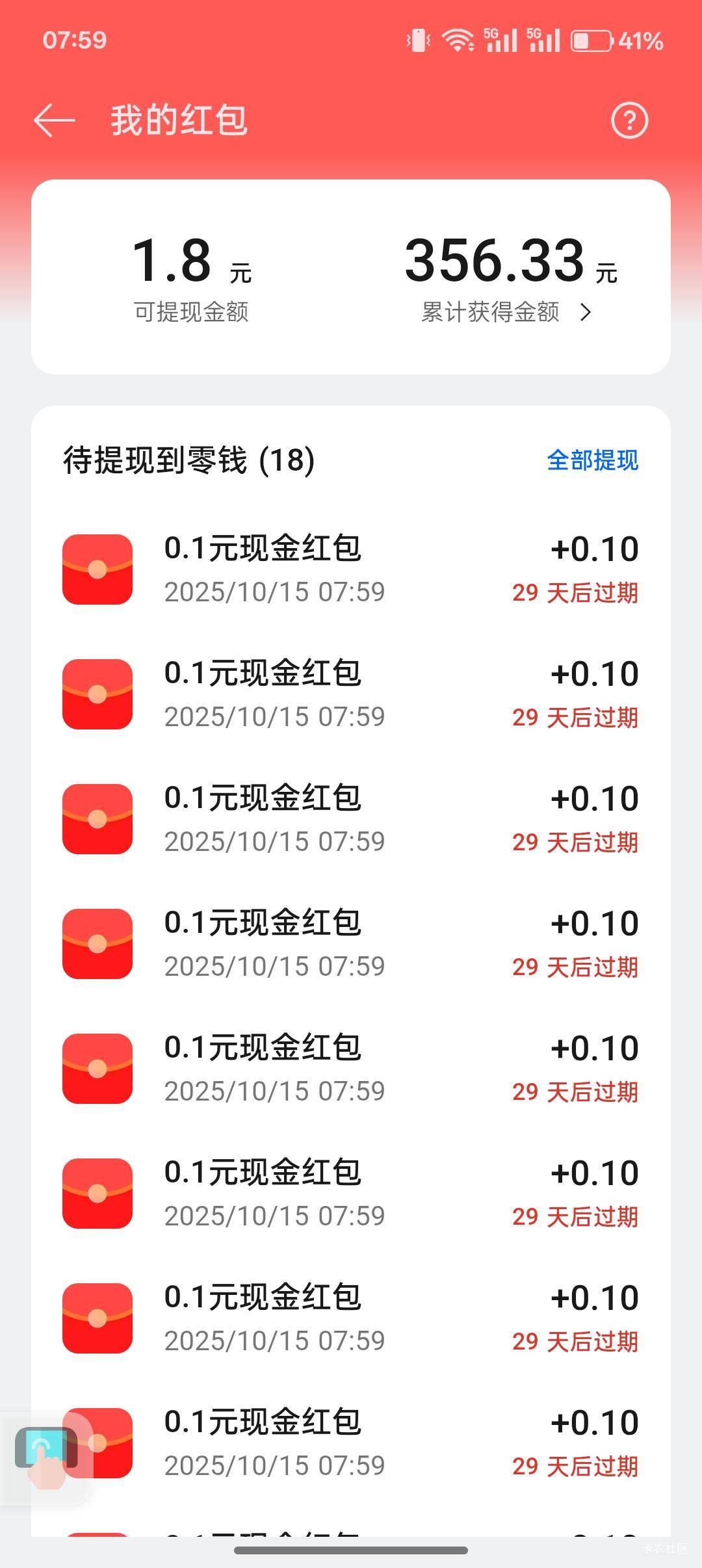Open the help question mark icon

click(629, 121)
